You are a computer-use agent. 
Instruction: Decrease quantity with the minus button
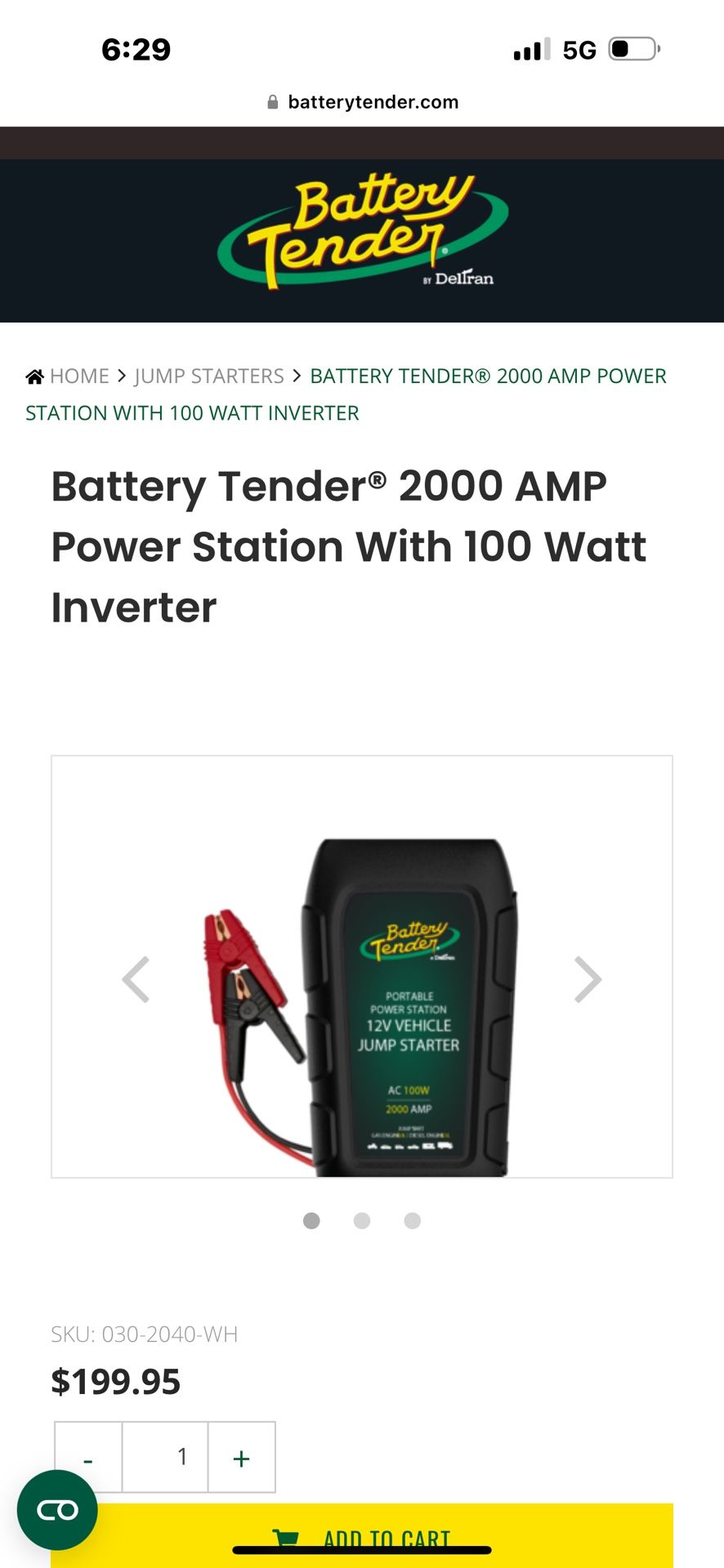point(88,1458)
